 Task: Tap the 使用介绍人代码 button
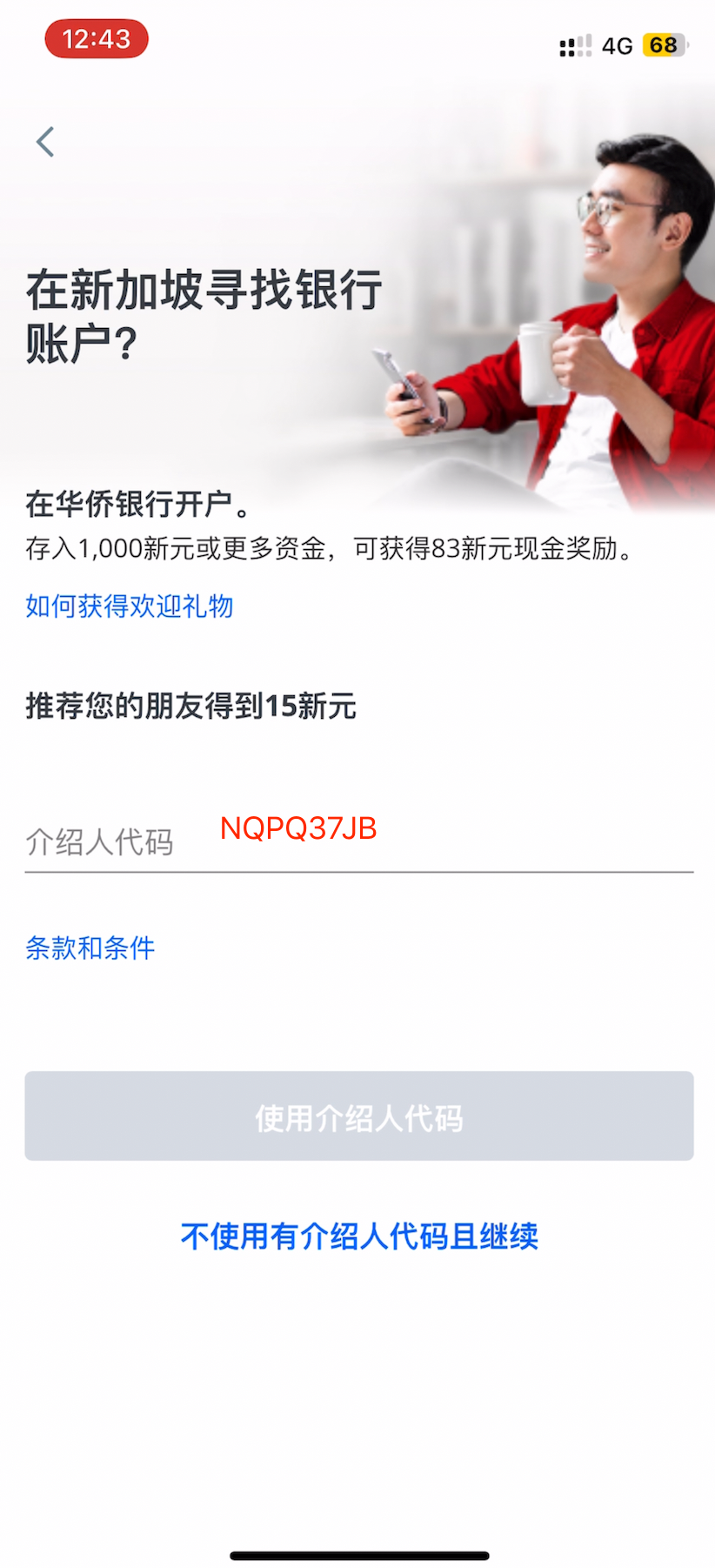tap(358, 1116)
